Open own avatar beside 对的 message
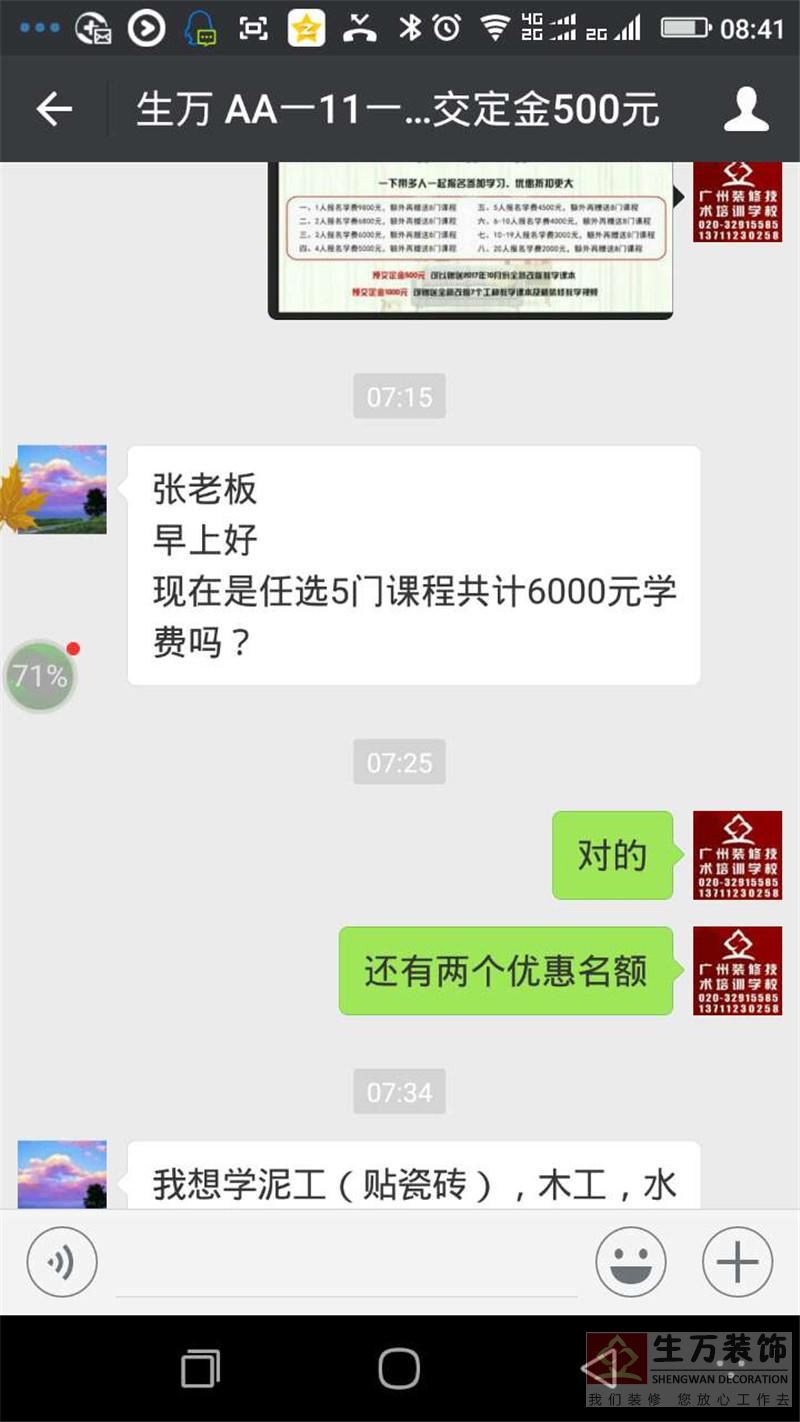 [737, 855]
